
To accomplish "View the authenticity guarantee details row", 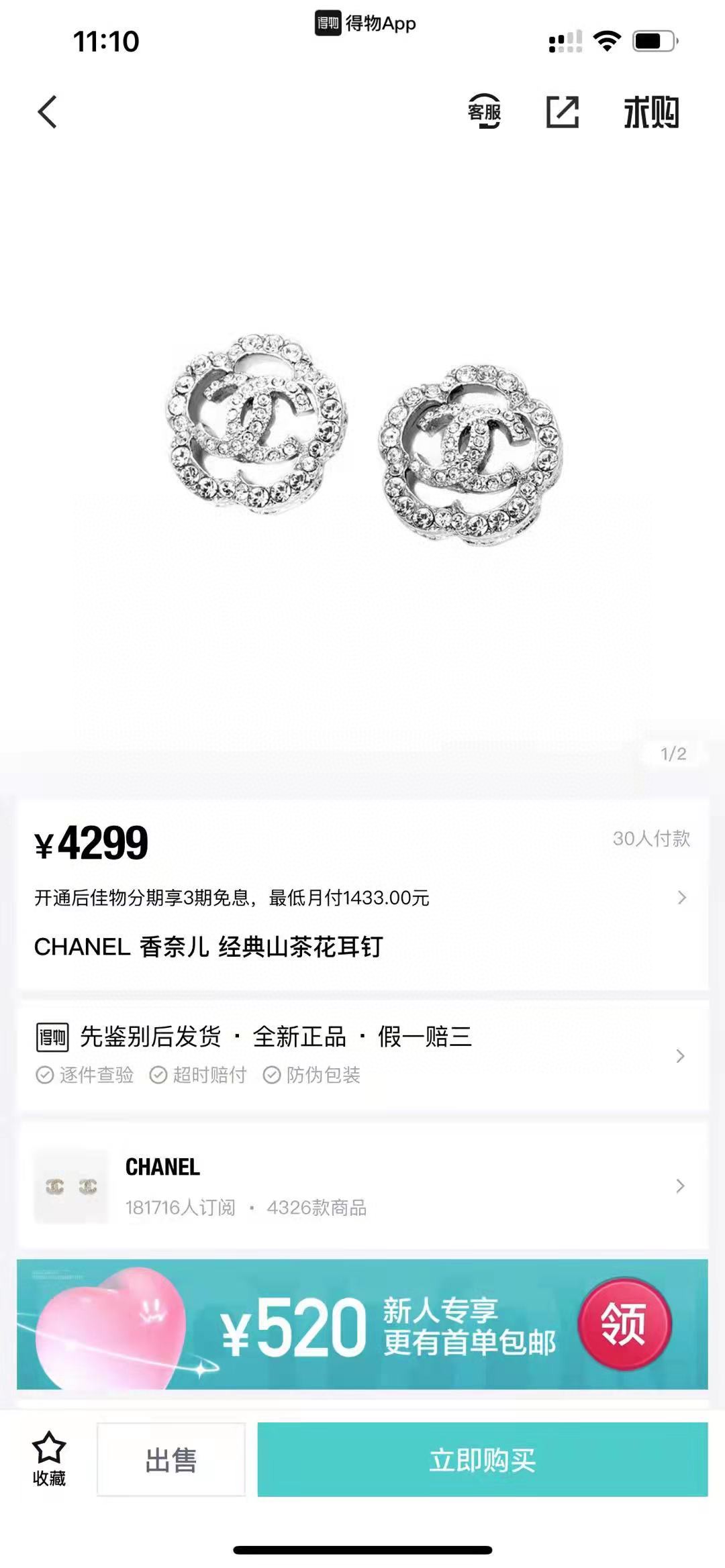I will 362,1055.
